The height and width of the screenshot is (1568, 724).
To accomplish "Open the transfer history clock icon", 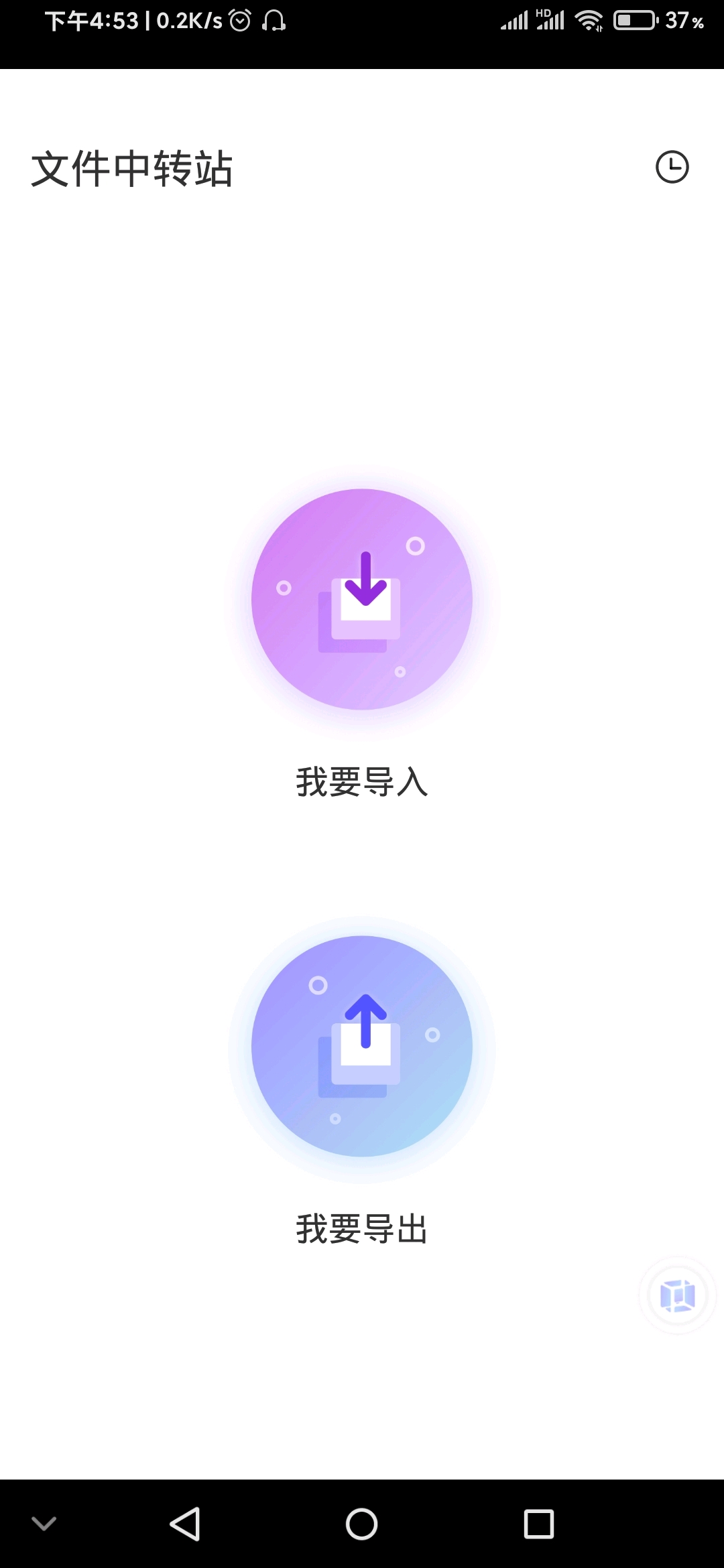I will [x=672, y=167].
